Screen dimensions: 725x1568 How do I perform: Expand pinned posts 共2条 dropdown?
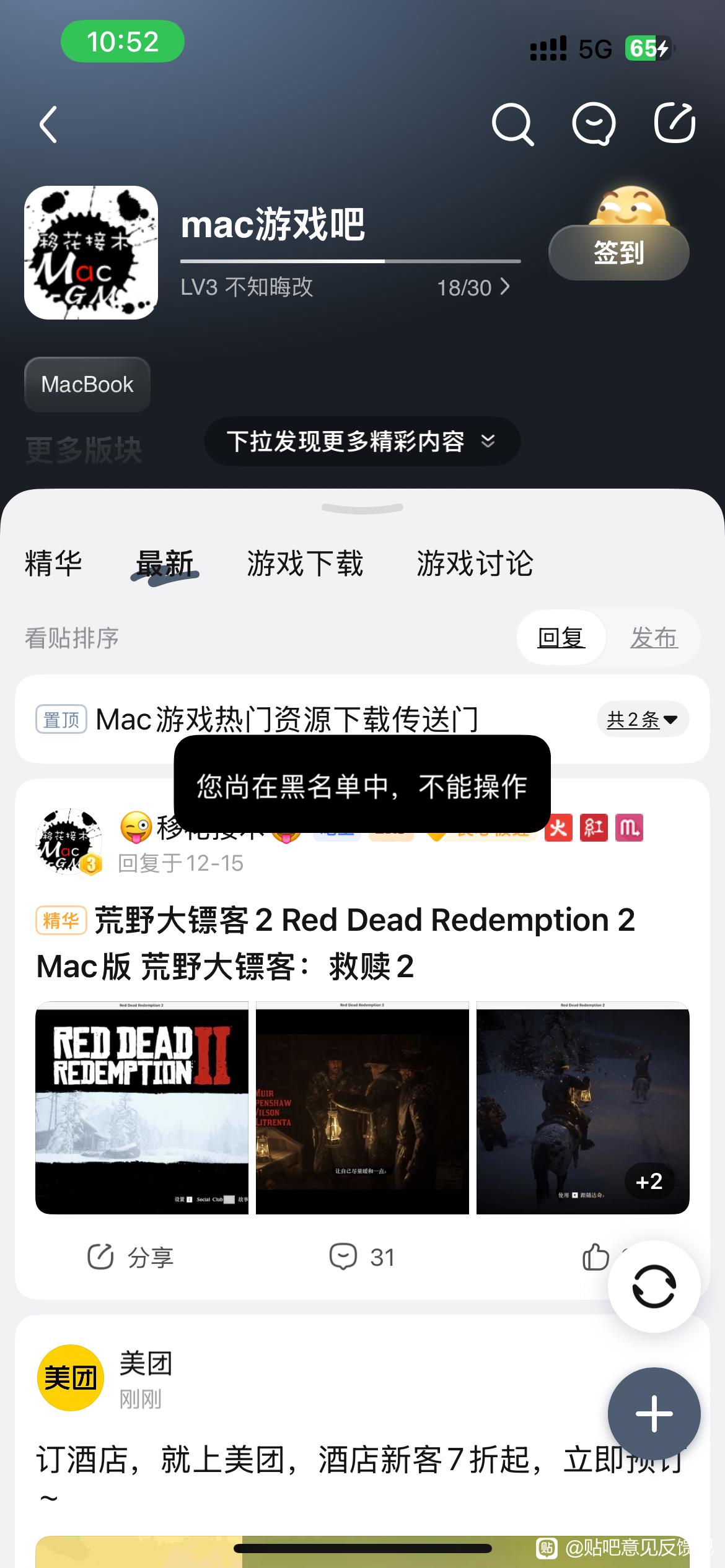(642, 720)
